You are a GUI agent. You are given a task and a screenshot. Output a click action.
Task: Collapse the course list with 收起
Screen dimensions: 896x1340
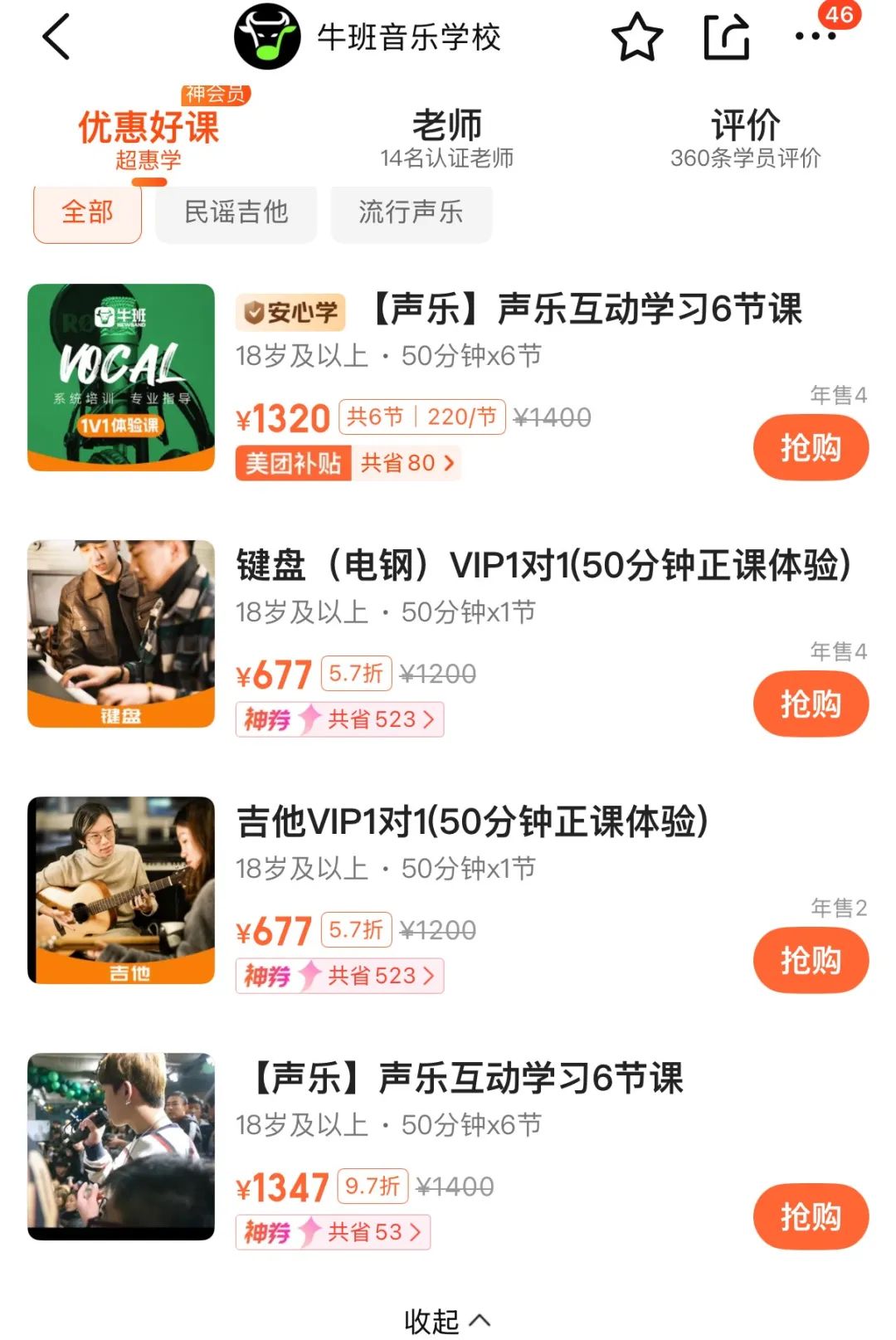click(x=447, y=1321)
